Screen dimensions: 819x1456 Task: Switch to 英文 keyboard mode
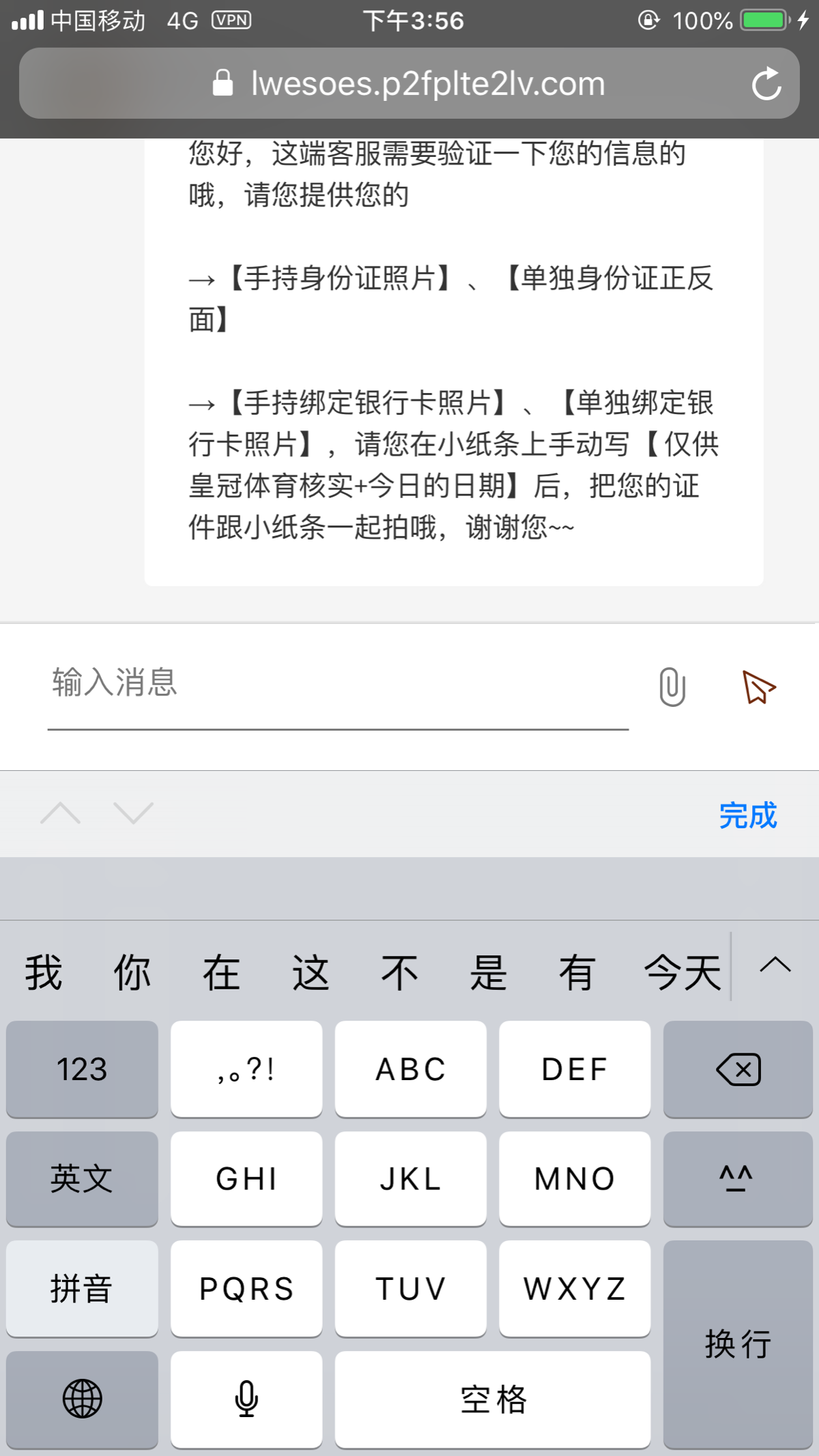81,1178
